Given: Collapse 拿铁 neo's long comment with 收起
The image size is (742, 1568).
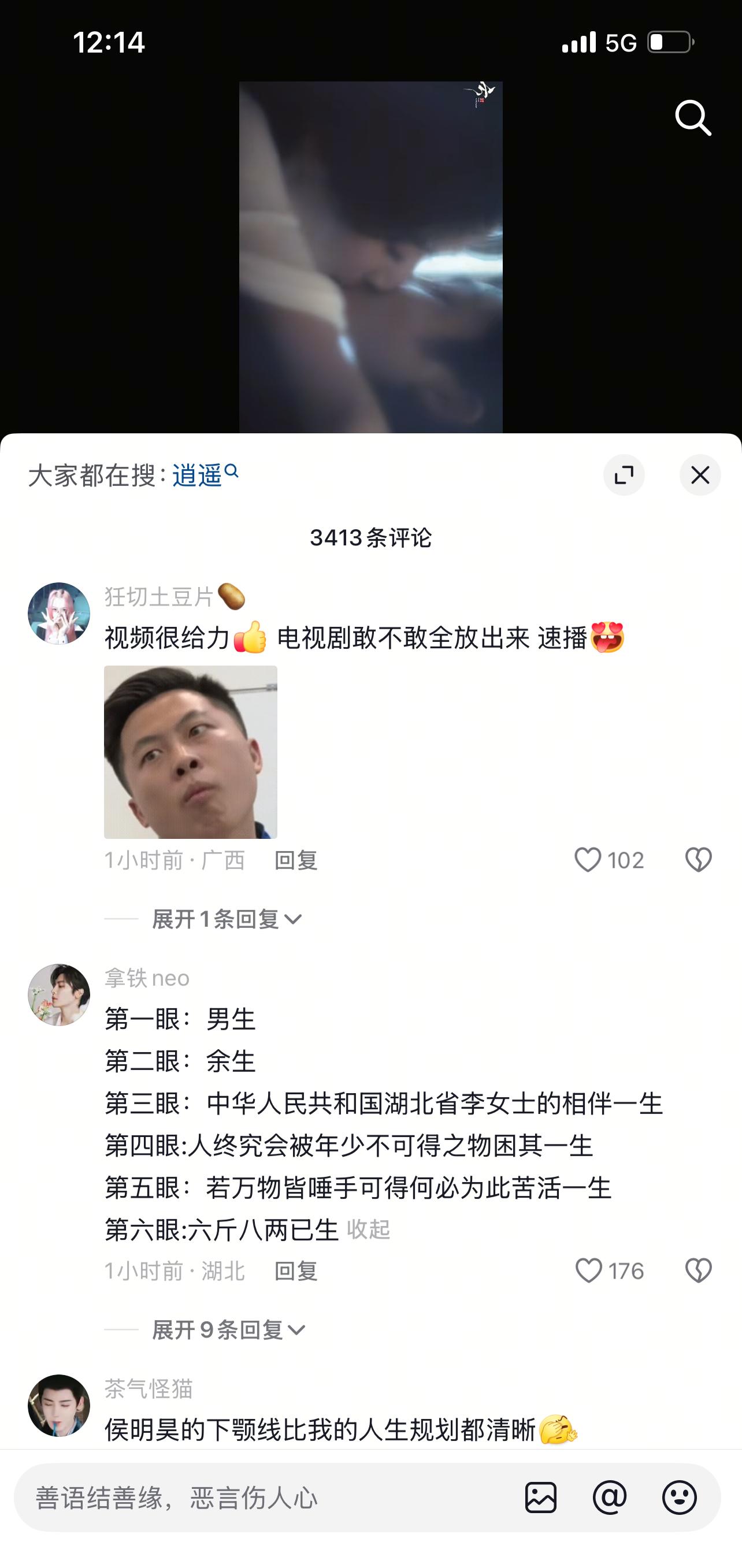Looking at the screenshot, I should tap(368, 1229).
